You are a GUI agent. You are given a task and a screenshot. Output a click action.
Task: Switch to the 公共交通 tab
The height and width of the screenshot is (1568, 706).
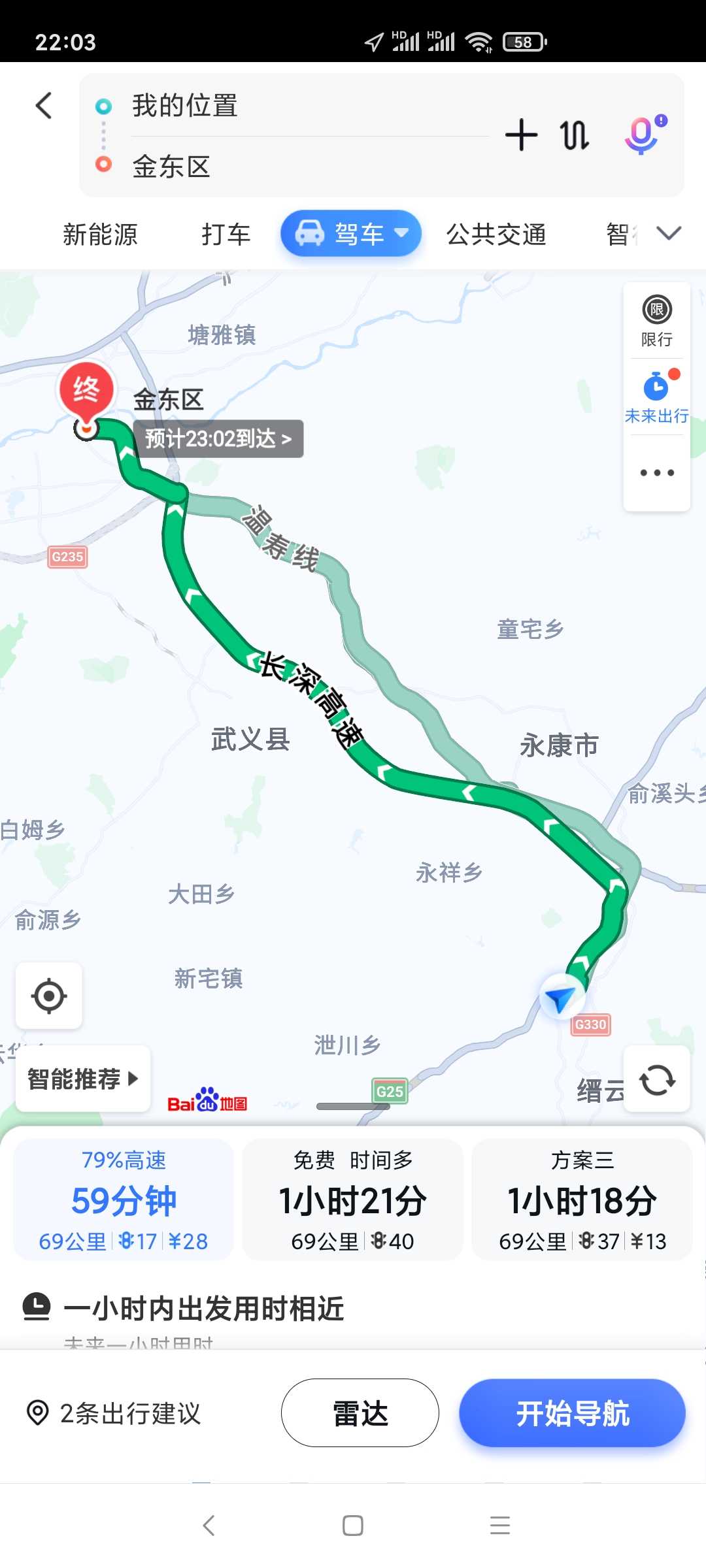pyautogui.click(x=496, y=234)
